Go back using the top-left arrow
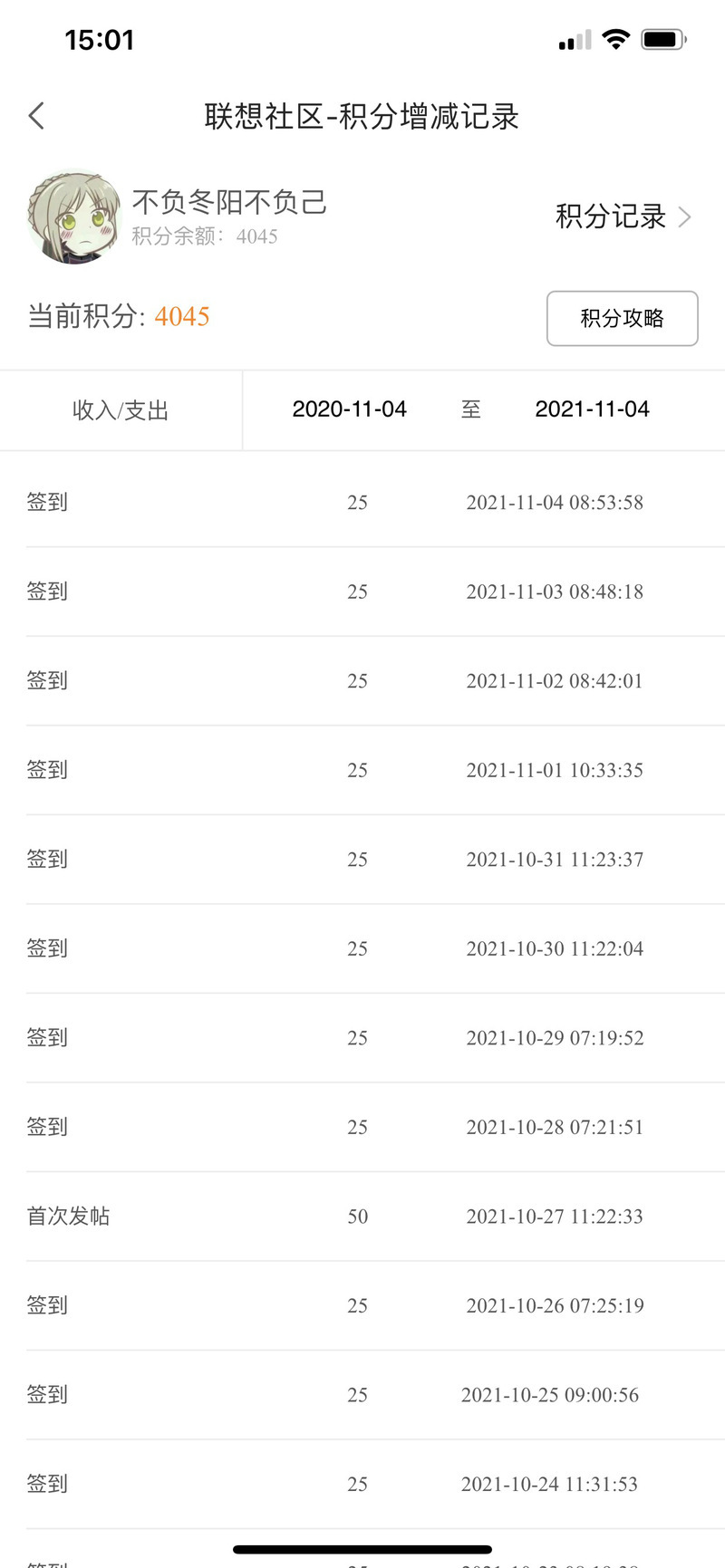 pos(36,116)
